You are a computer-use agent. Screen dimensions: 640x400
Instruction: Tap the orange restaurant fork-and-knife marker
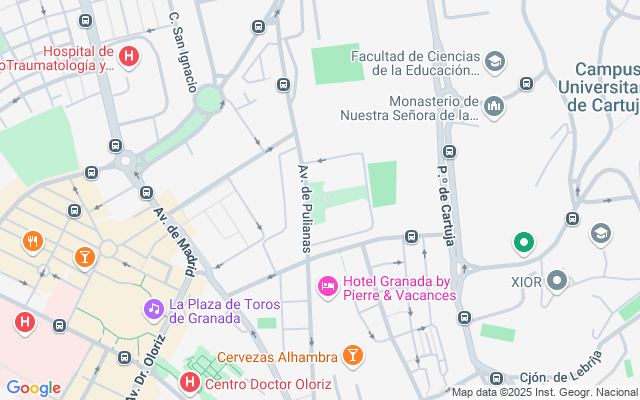coord(33,242)
